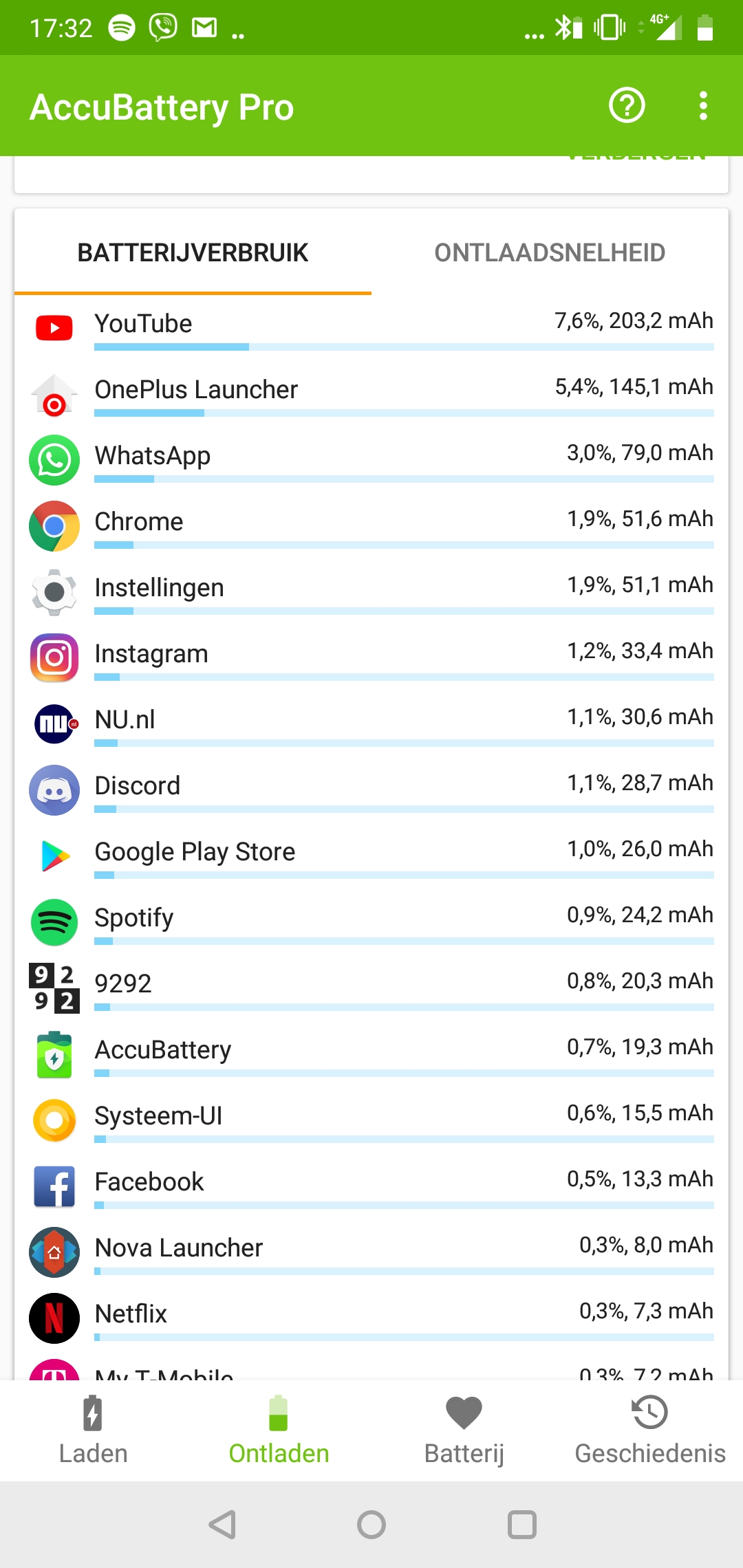
Task: Tap the Netflix usage entry
Action: [371, 1318]
